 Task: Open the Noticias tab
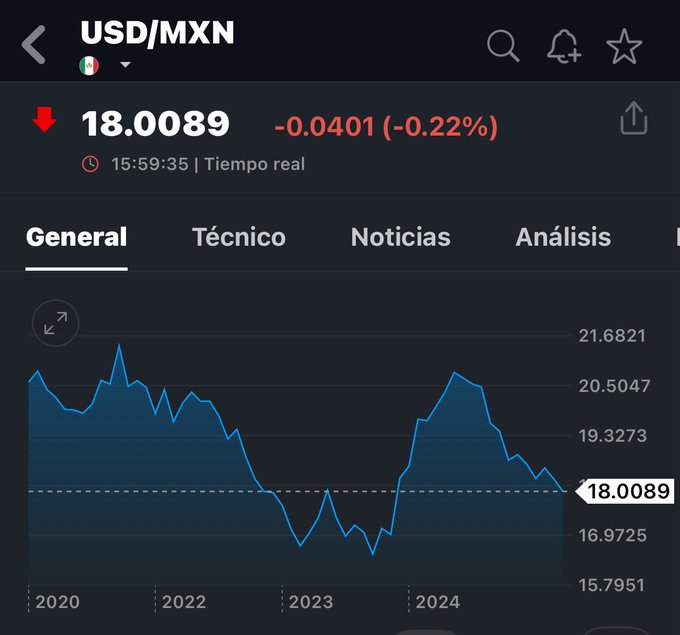[x=400, y=237]
